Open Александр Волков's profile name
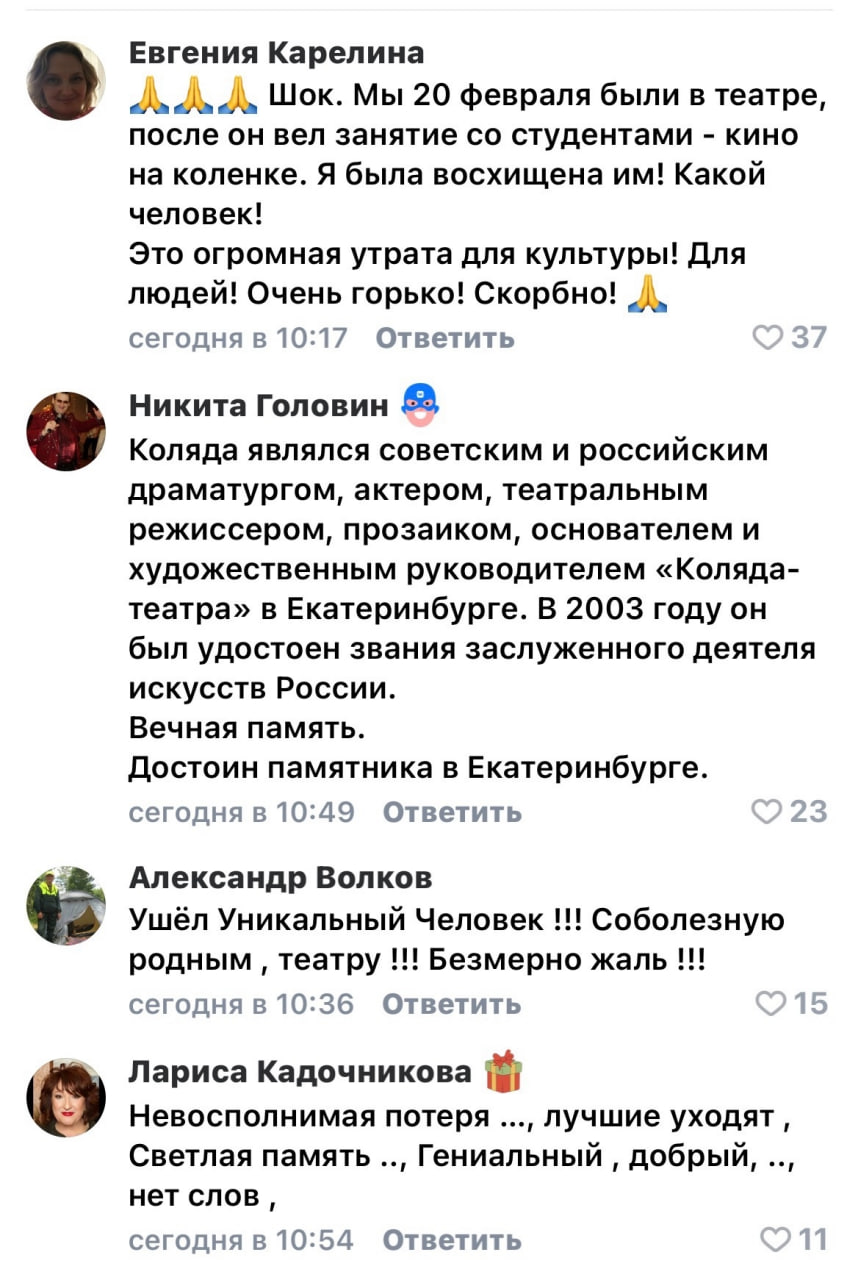 tap(281, 878)
